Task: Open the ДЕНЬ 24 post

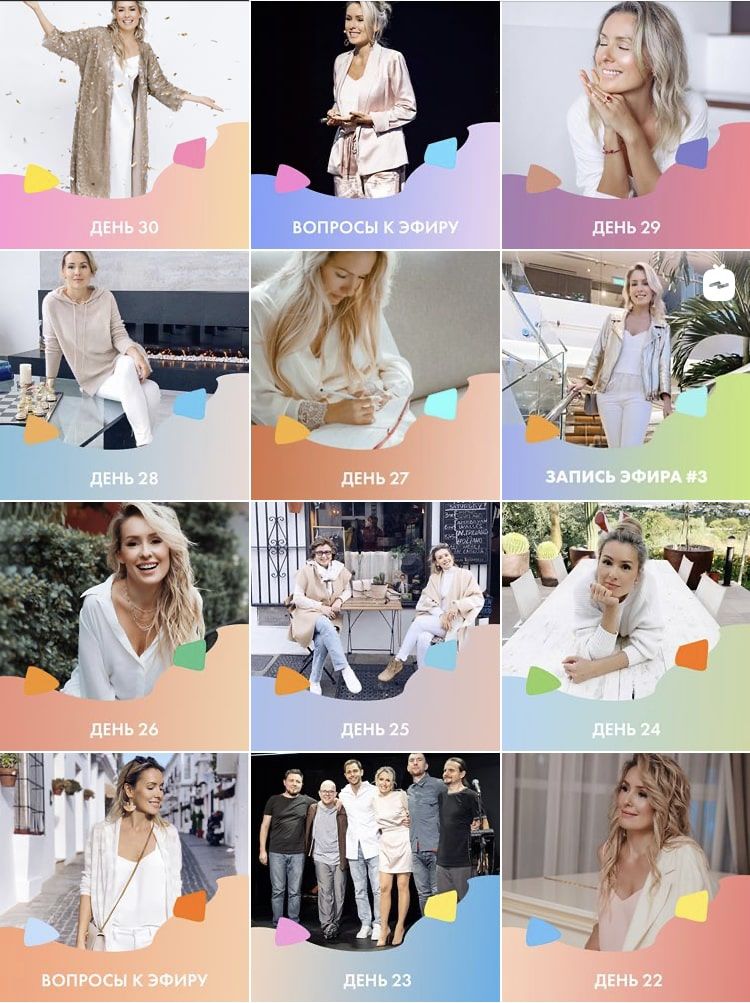Action: pyautogui.click(x=626, y=626)
